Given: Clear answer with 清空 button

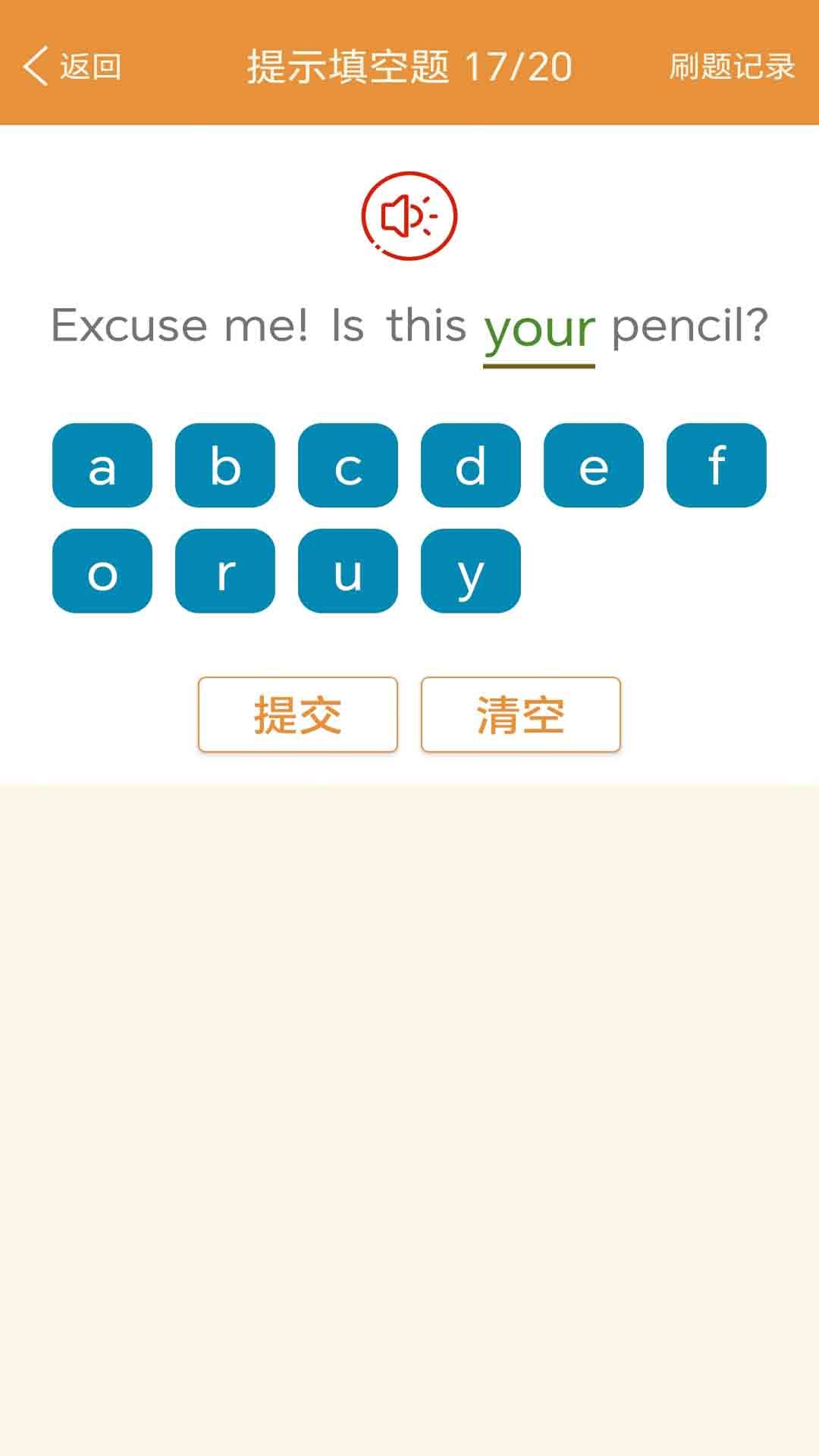Looking at the screenshot, I should (519, 714).
